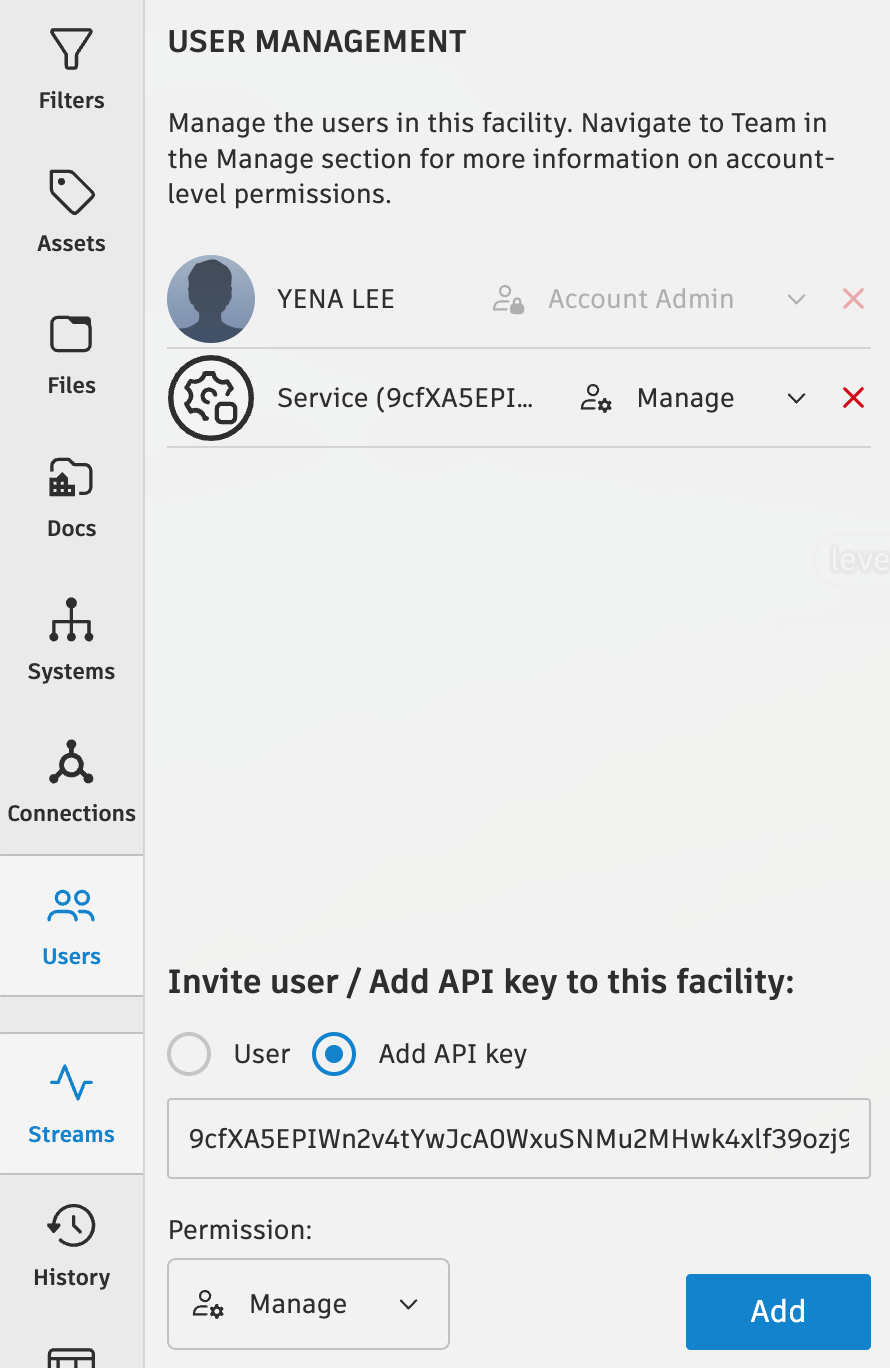Choose the Add API key option
The height and width of the screenshot is (1368, 890).
click(334, 1054)
